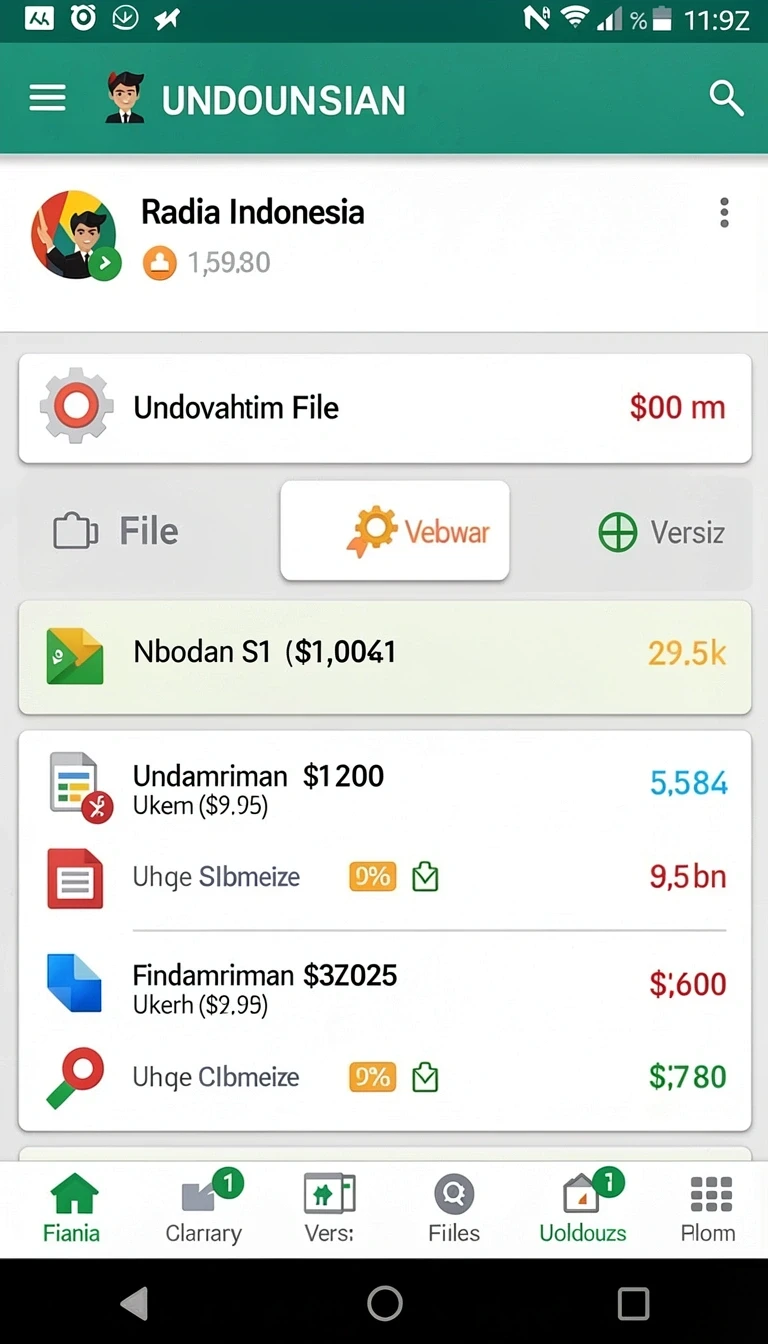768x1344 pixels.
Task: Open the Undamriman $1200 entry
Action: (x=385, y=787)
